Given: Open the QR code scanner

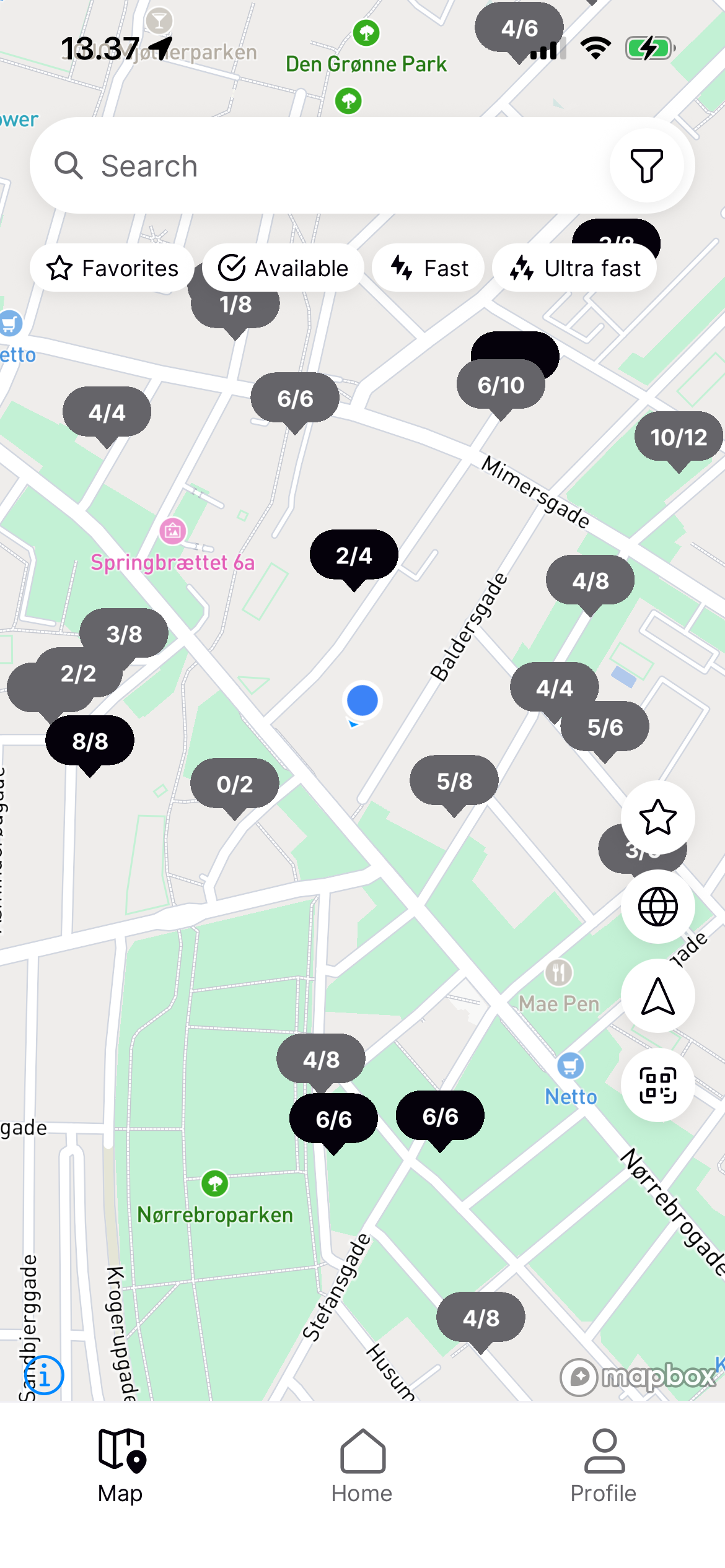Looking at the screenshot, I should (657, 1085).
